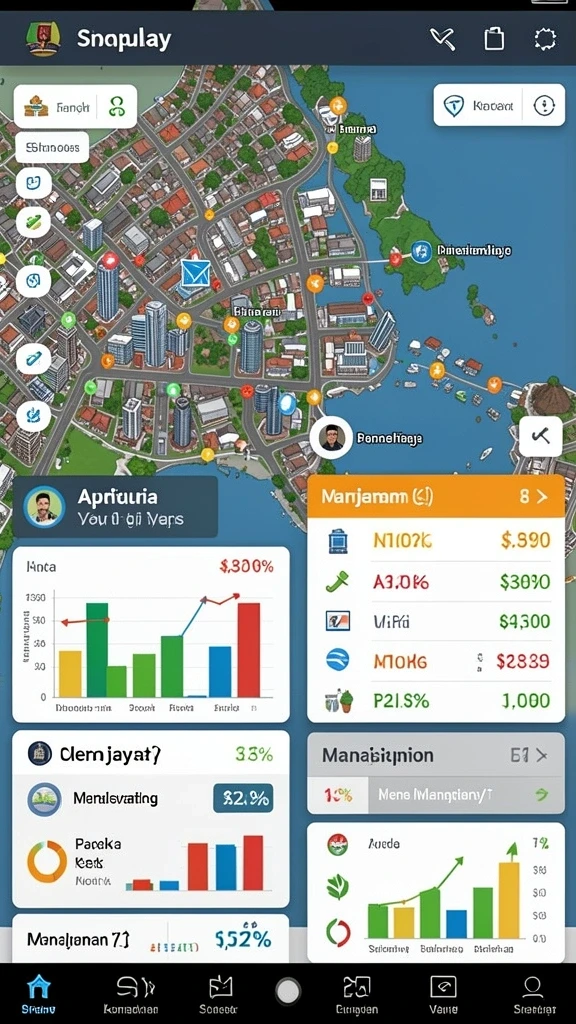This screenshot has height=1024, width=576.
Task: Open the Mene Mangtien row arrow
Action: tap(540, 795)
